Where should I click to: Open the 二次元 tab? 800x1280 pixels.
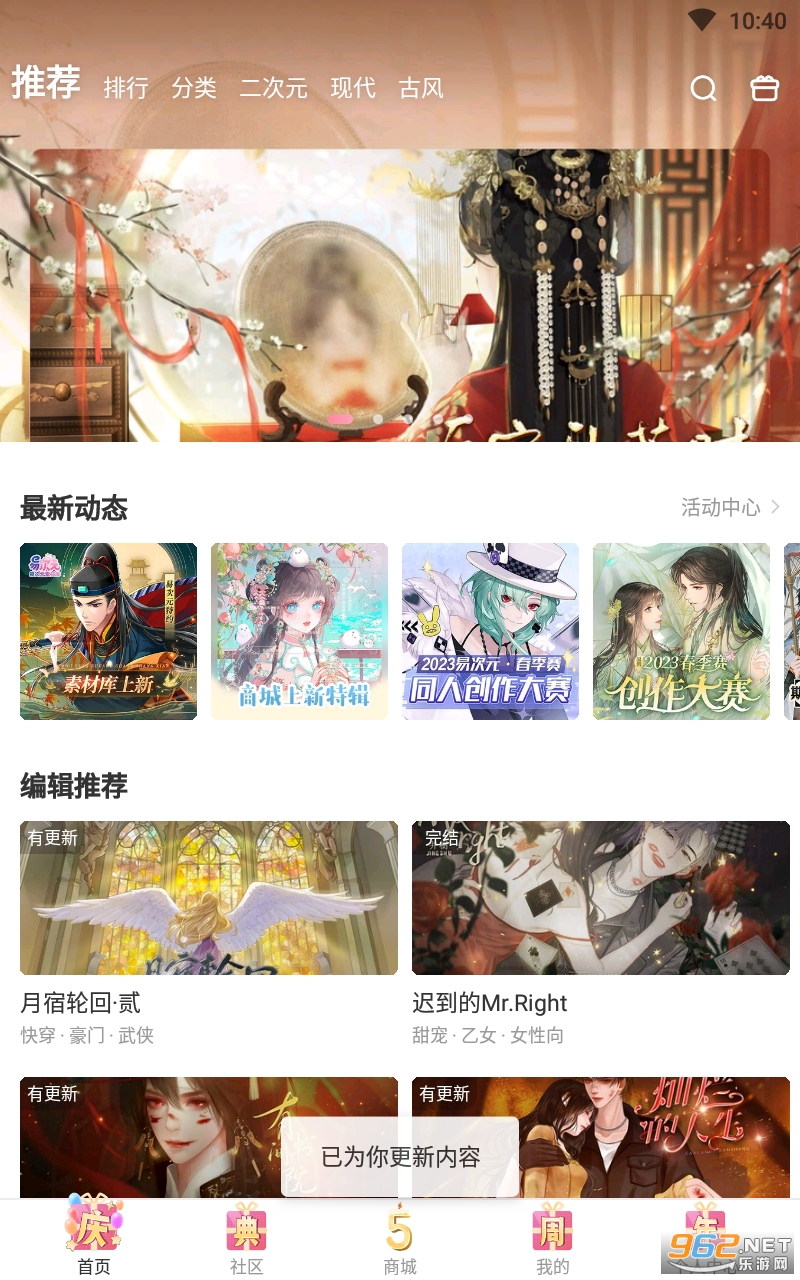277,88
